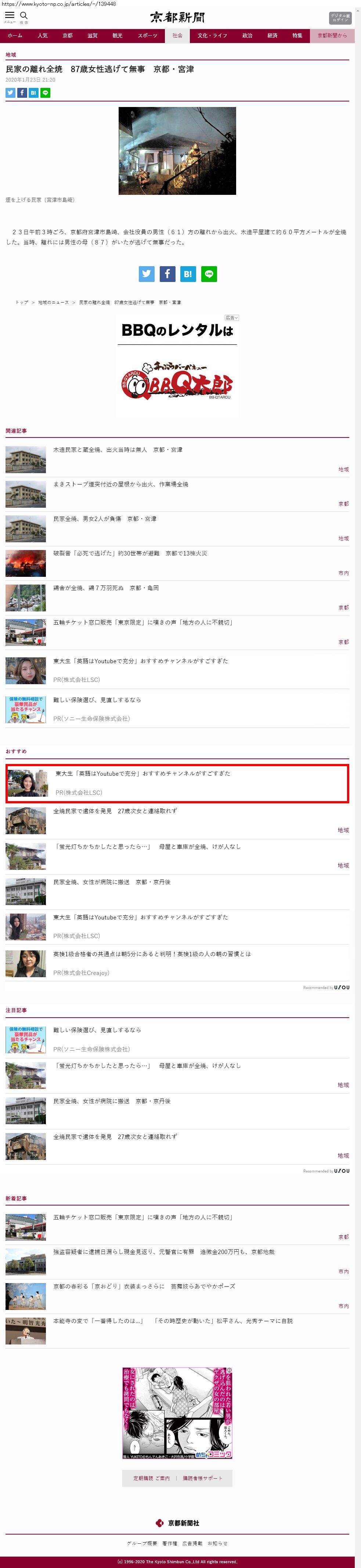The height and width of the screenshot is (1568, 361).
Task: Open the hamburger menu
Action: (10, 17)
